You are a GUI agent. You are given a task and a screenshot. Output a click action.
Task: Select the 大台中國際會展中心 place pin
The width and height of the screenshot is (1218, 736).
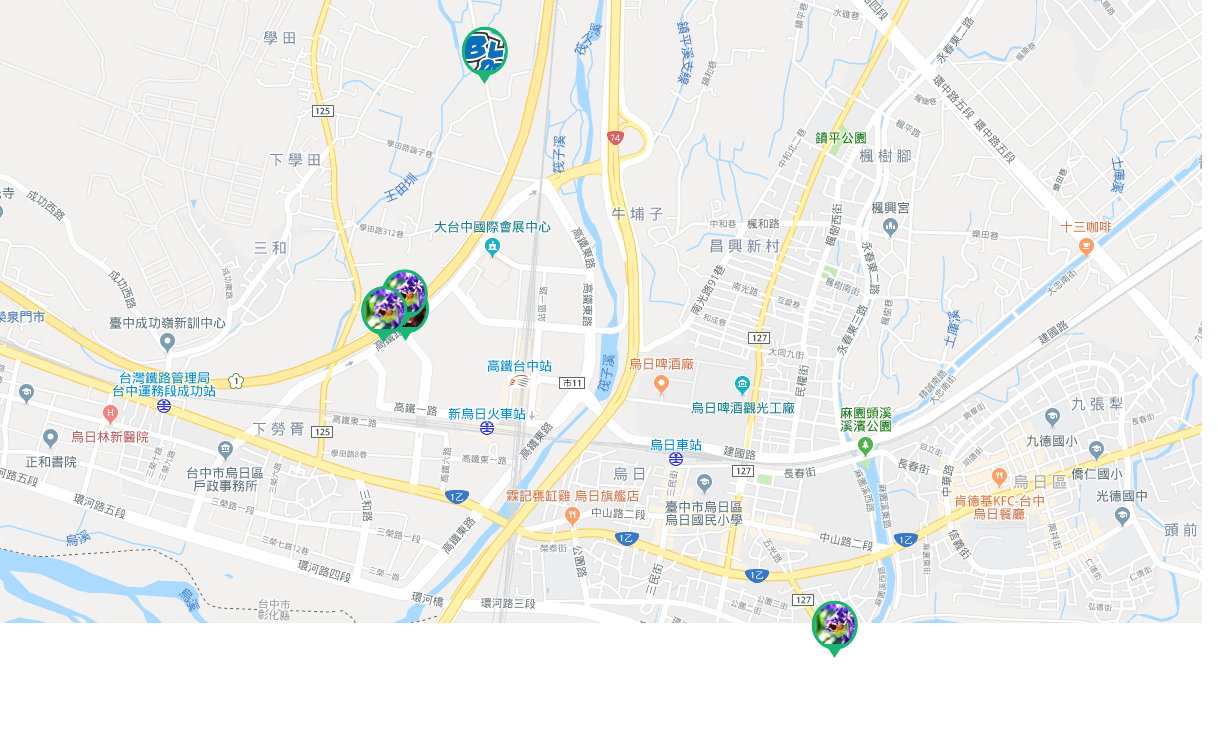491,246
